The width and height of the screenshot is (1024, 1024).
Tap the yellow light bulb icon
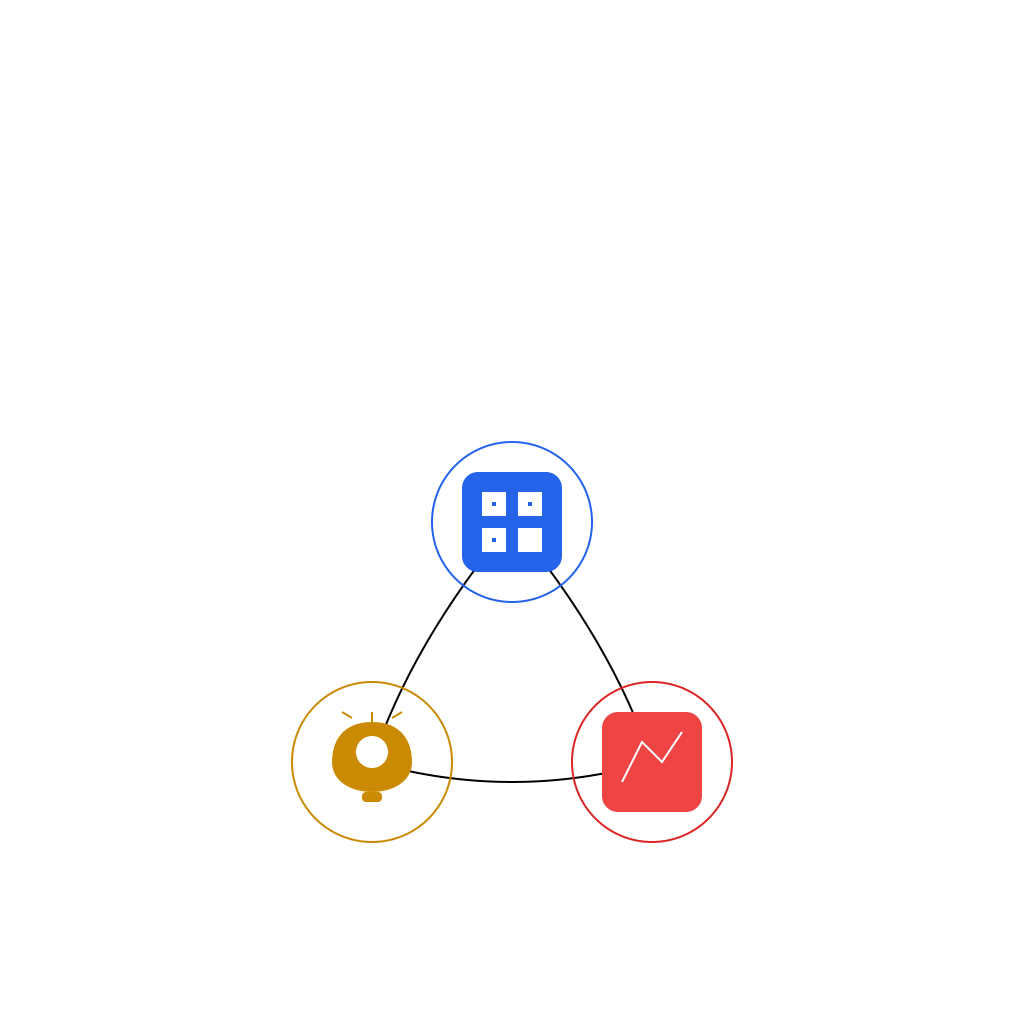pos(372,760)
